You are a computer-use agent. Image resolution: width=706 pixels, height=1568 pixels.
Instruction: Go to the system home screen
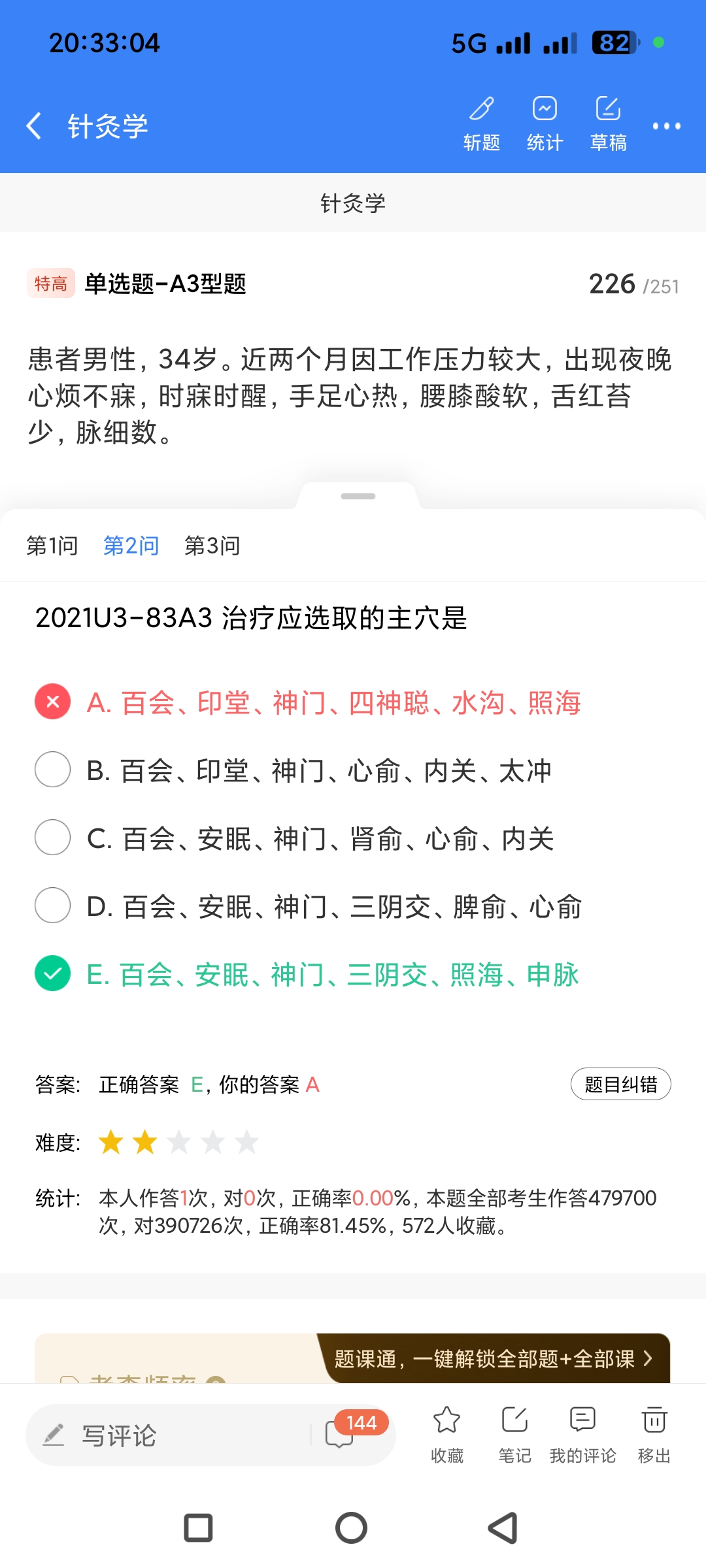coord(352,1528)
